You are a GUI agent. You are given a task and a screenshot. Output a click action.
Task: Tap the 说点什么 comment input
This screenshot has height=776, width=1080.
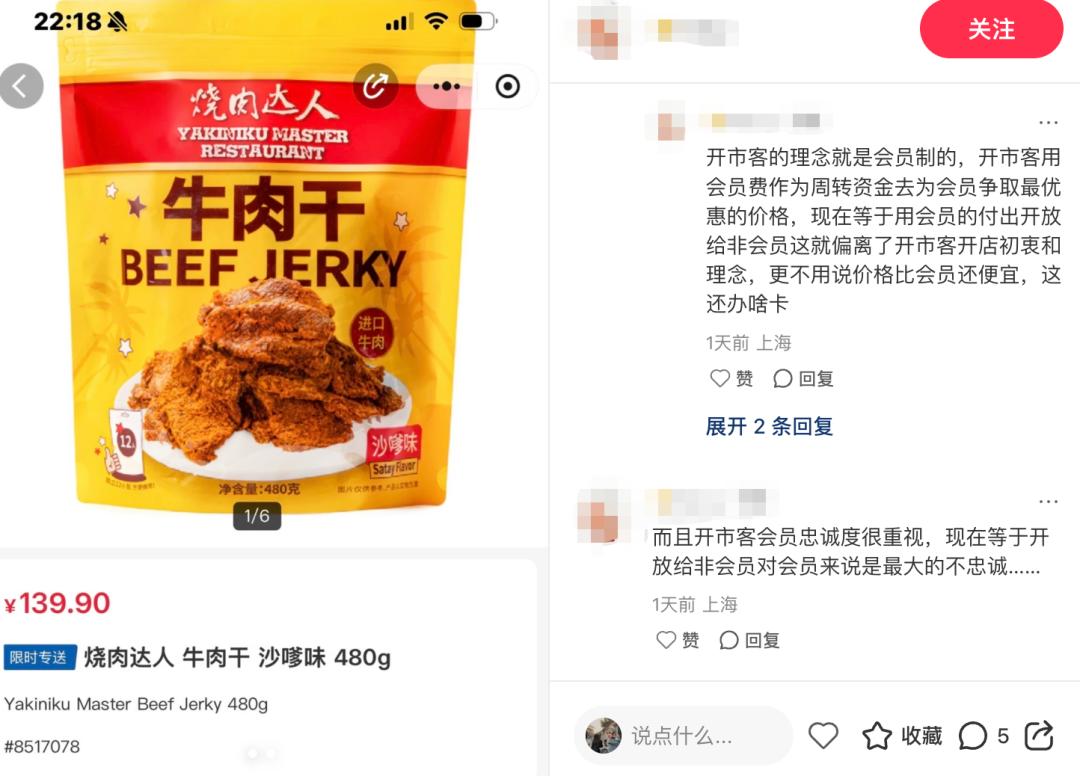[683, 735]
